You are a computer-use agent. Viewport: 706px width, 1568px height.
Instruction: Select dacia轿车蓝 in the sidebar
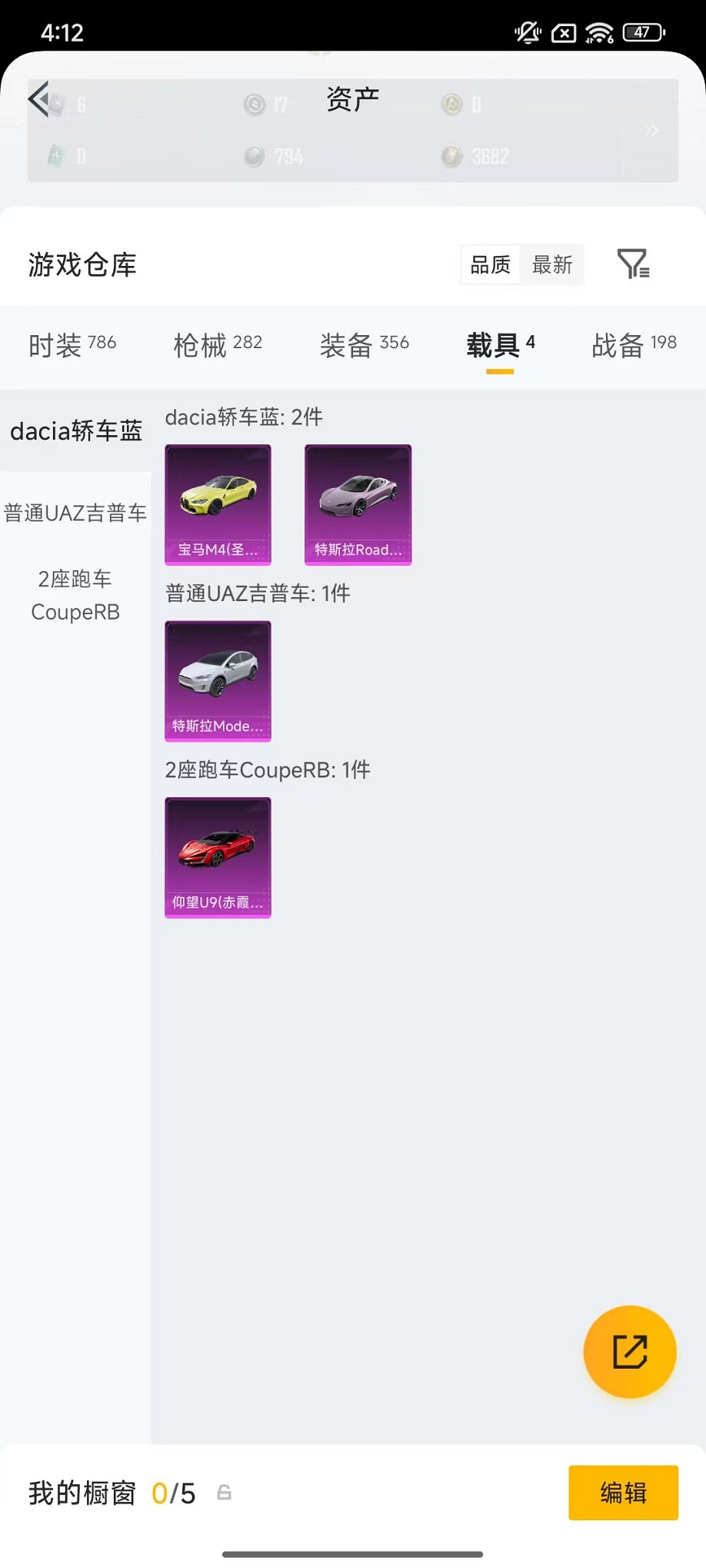click(x=75, y=432)
